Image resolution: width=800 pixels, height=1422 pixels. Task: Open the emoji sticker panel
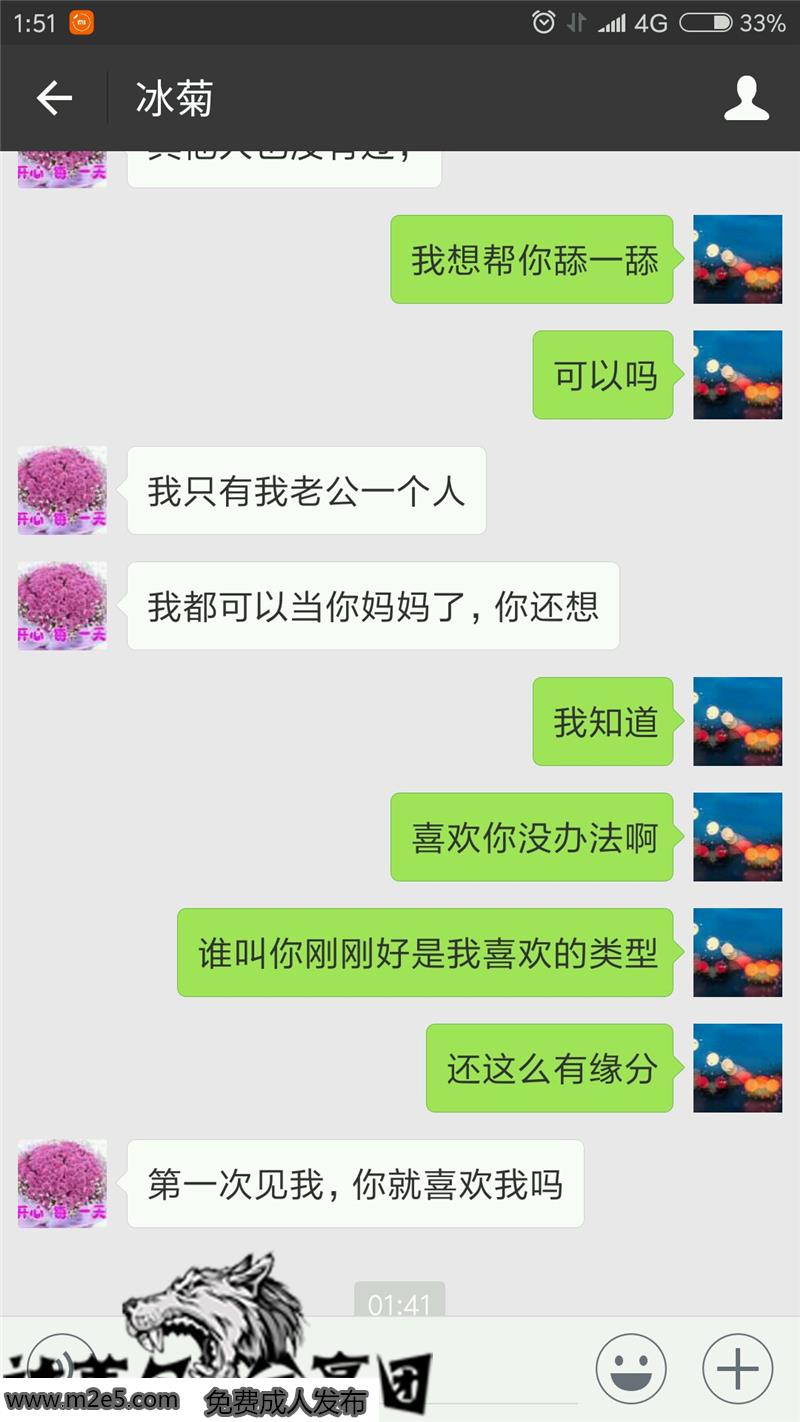(x=631, y=1368)
